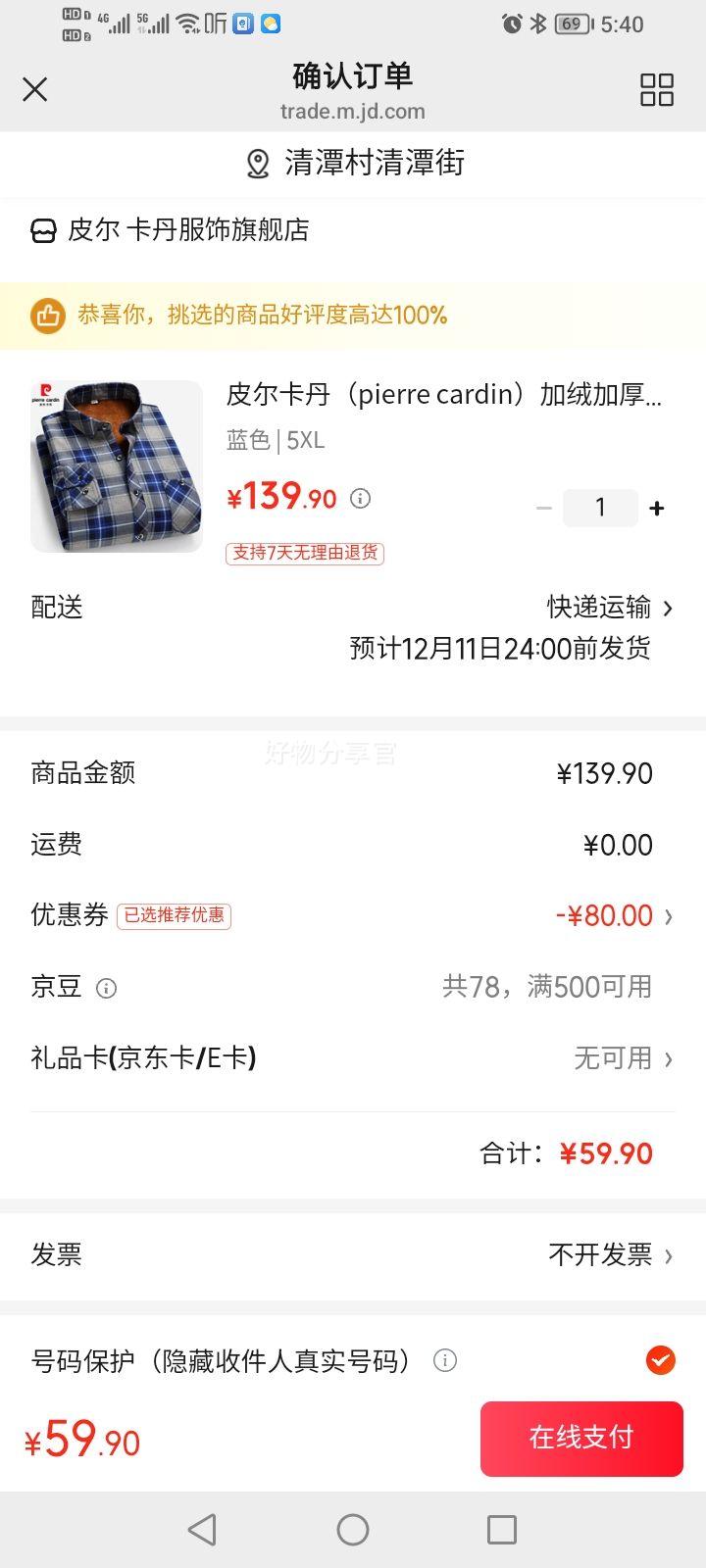The height and width of the screenshot is (1568, 706).
Task: Toggle 号码保护 number protection checkbox
Action: (x=660, y=1360)
